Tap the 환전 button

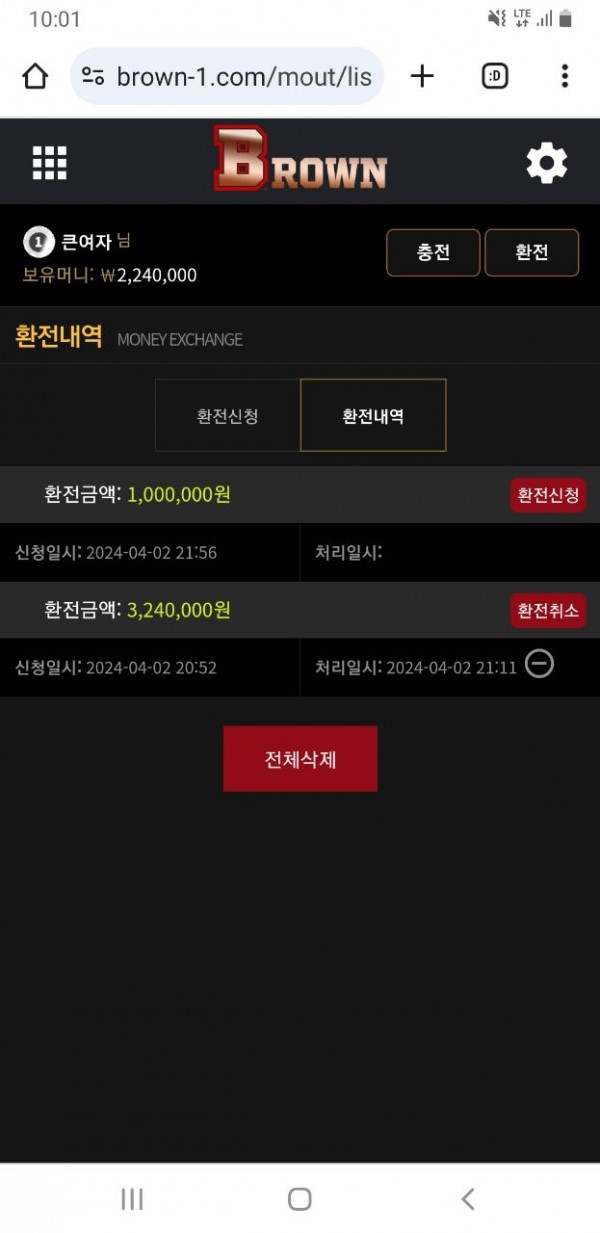tap(531, 252)
